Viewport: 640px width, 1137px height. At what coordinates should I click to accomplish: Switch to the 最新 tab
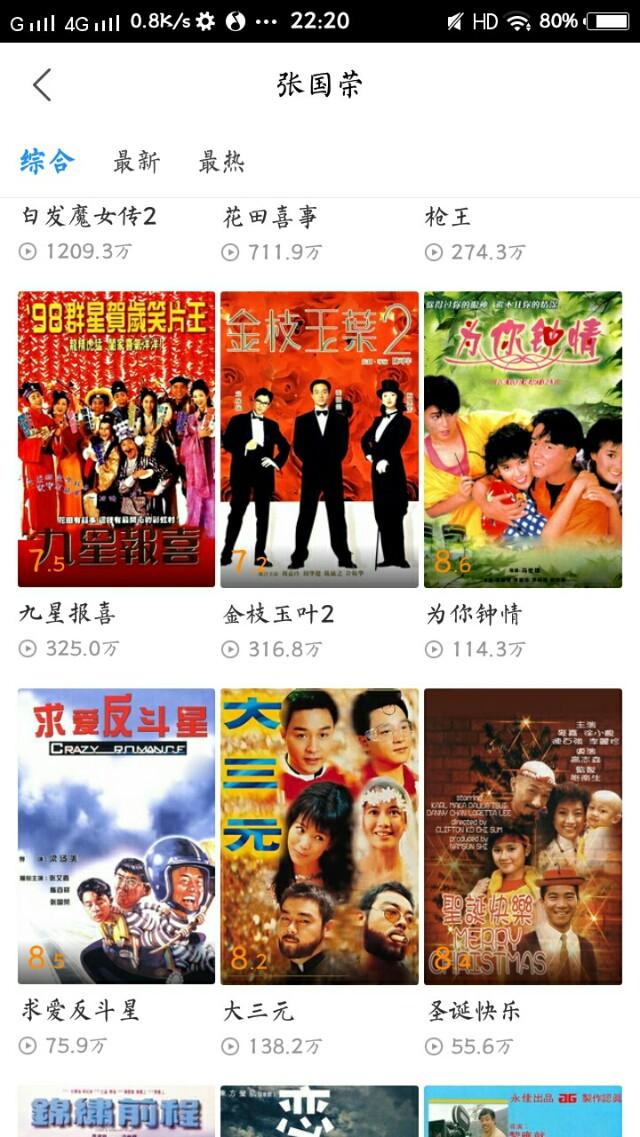pyautogui.click(x=136, y=161)
